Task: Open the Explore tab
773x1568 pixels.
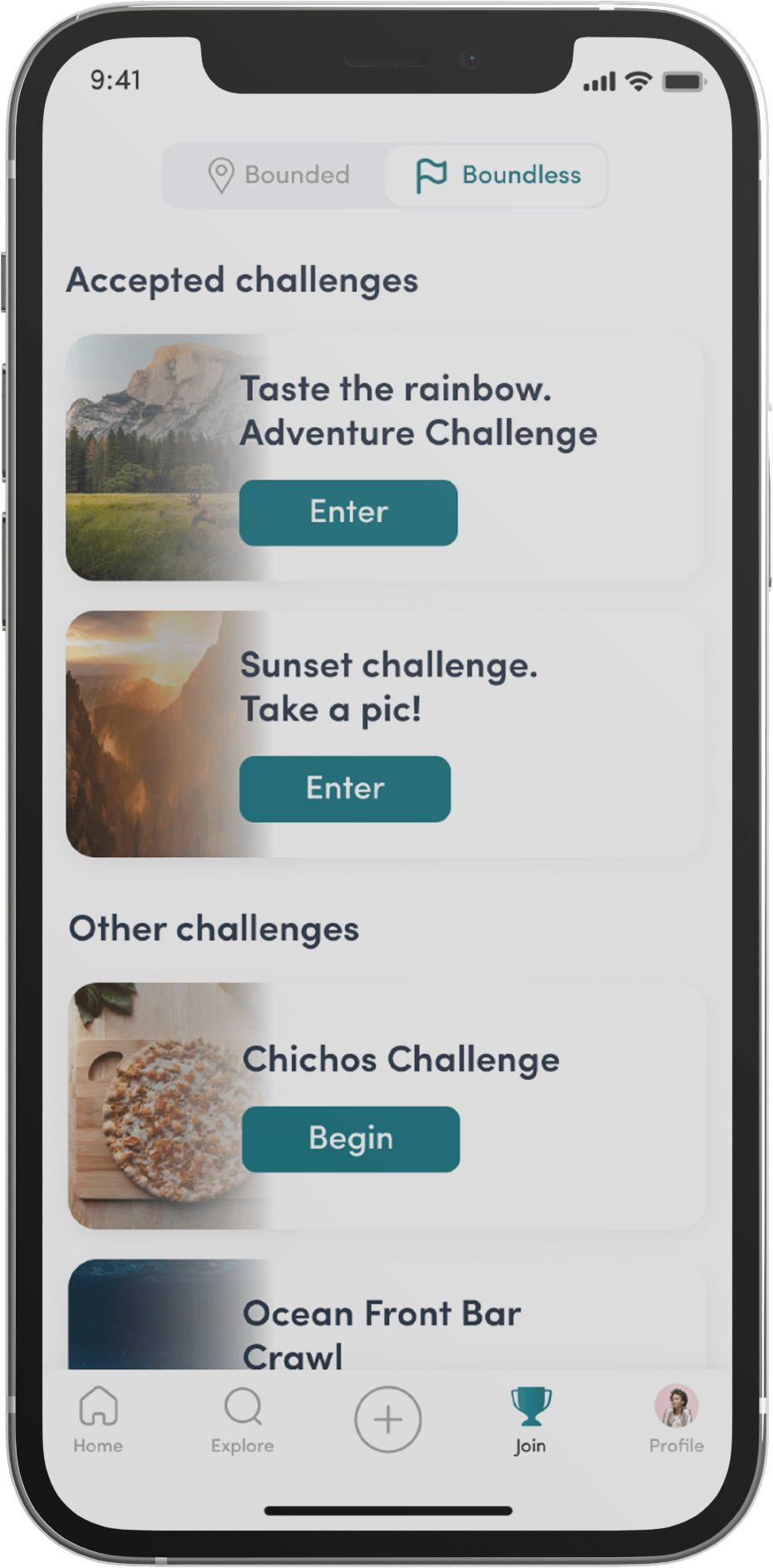Action: tap(243, 1420)
